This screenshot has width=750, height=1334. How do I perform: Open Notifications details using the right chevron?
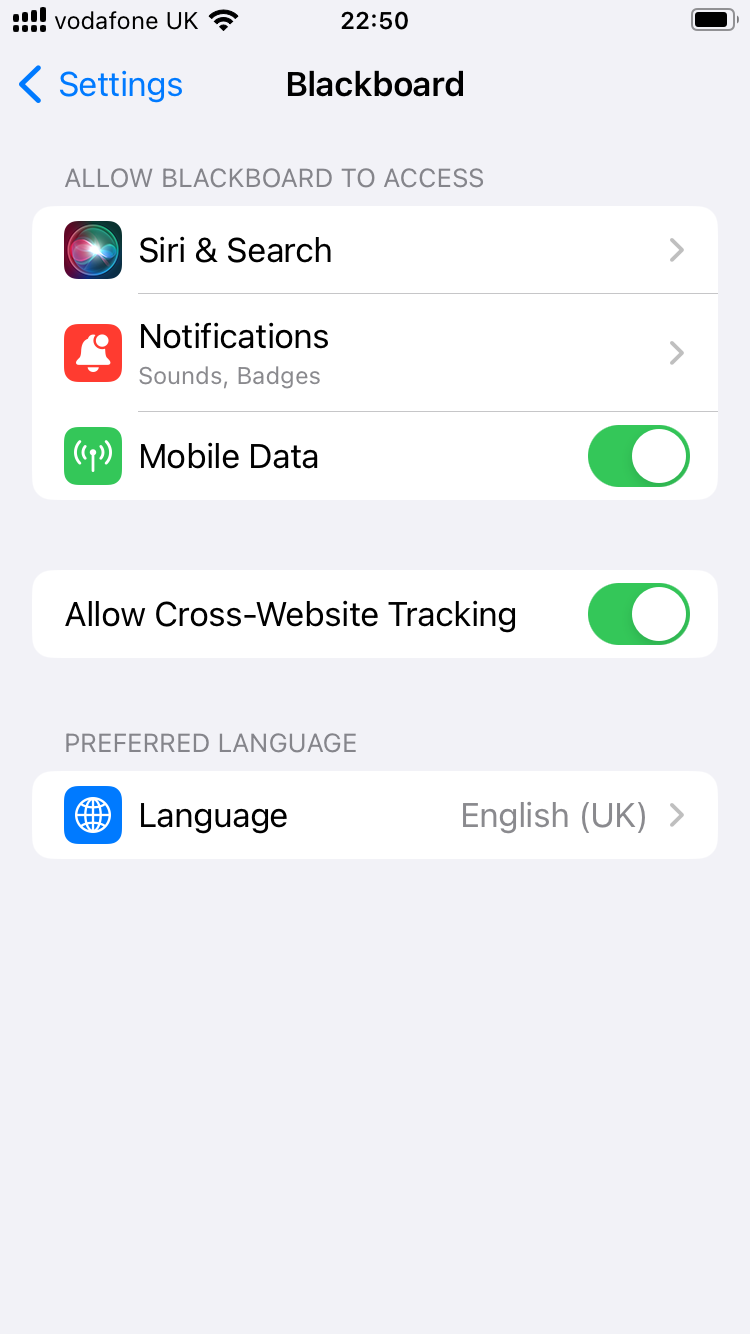click(x=676, y=353)
